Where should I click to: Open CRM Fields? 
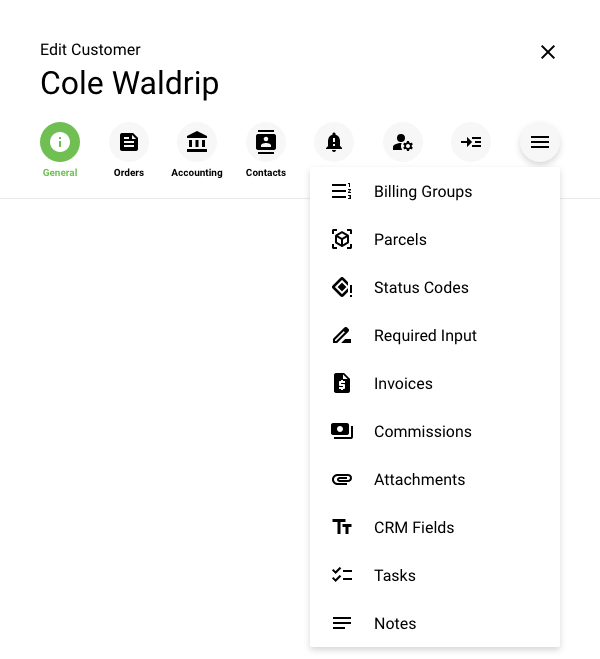(x=414, y=528)
